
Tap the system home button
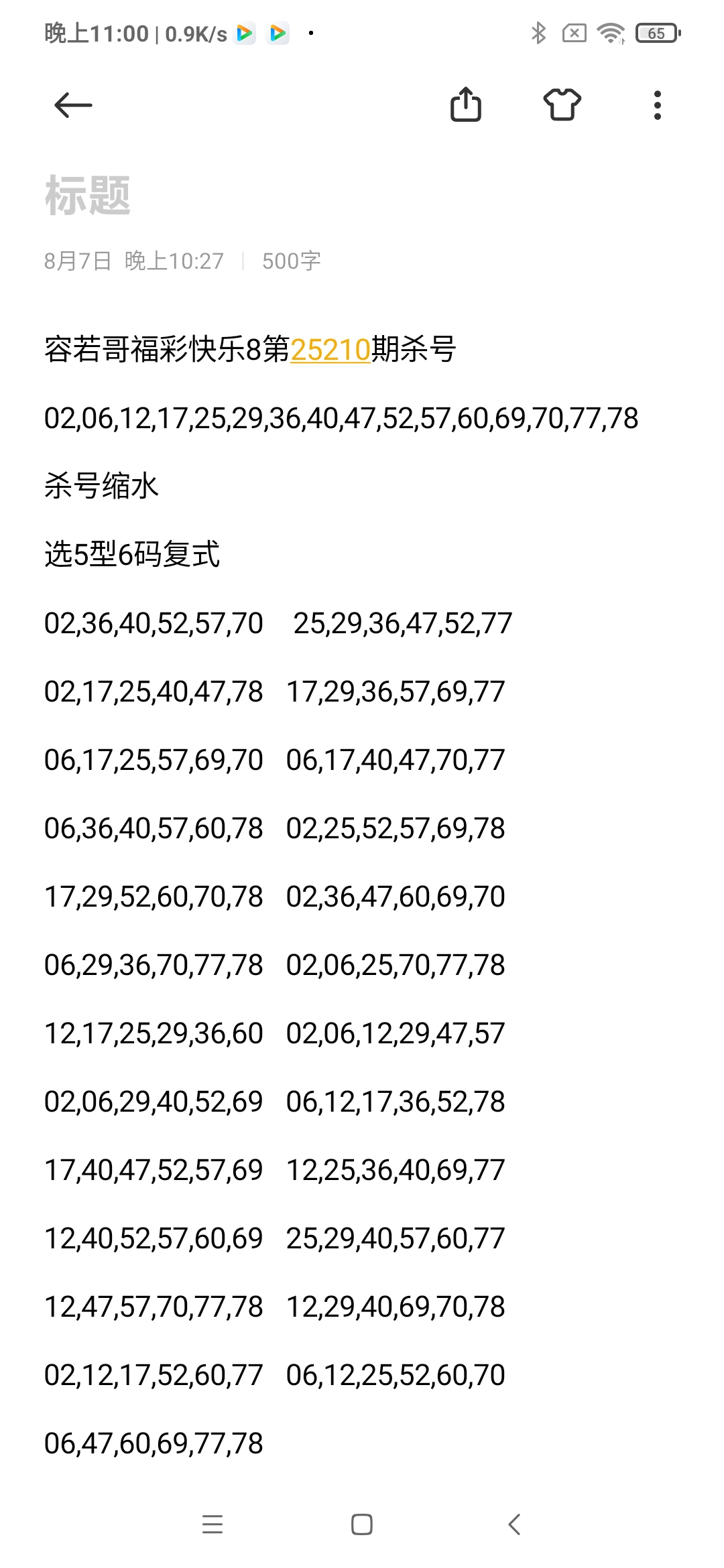[x=362, y=1524]
